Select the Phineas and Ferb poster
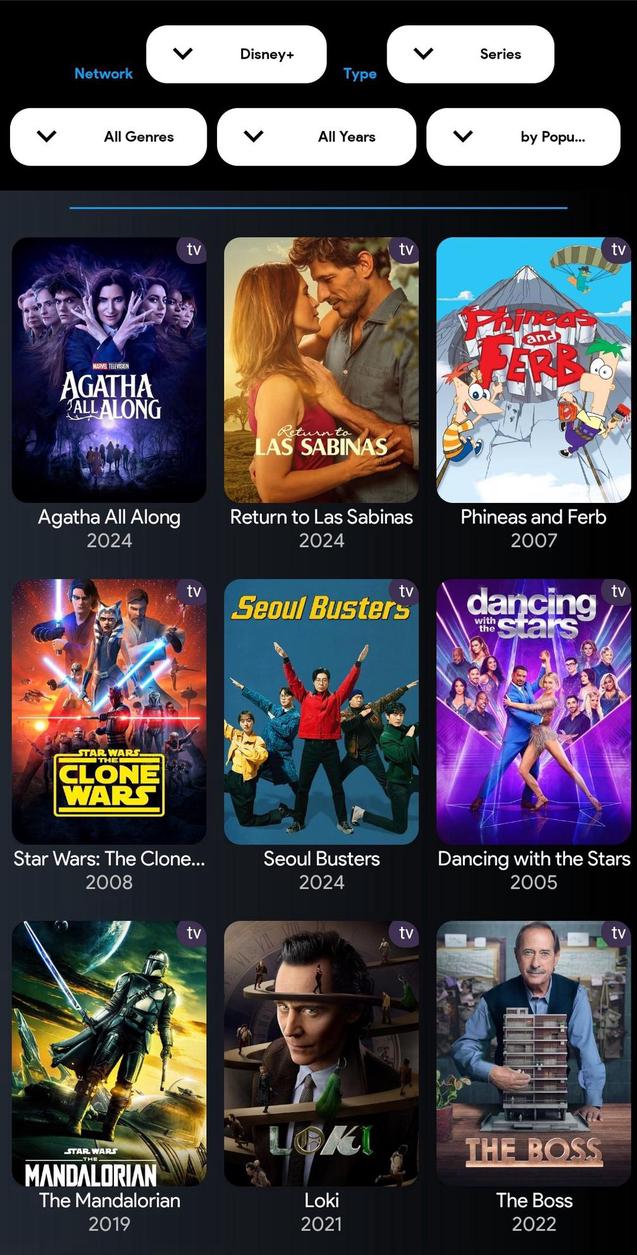The height and width of the screenshot is (1255, 637). (533, 370)
